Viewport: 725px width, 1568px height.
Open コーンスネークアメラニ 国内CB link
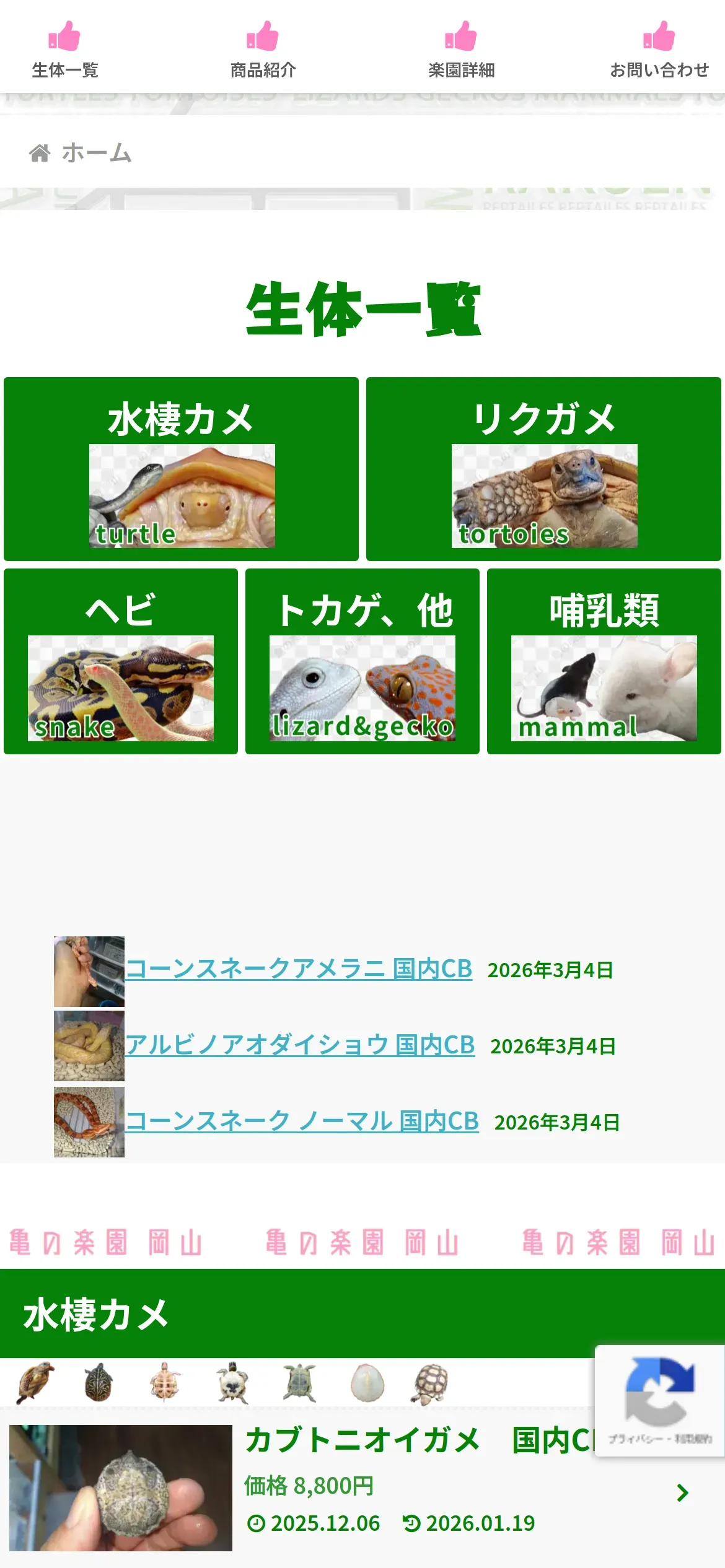(299, 969)
